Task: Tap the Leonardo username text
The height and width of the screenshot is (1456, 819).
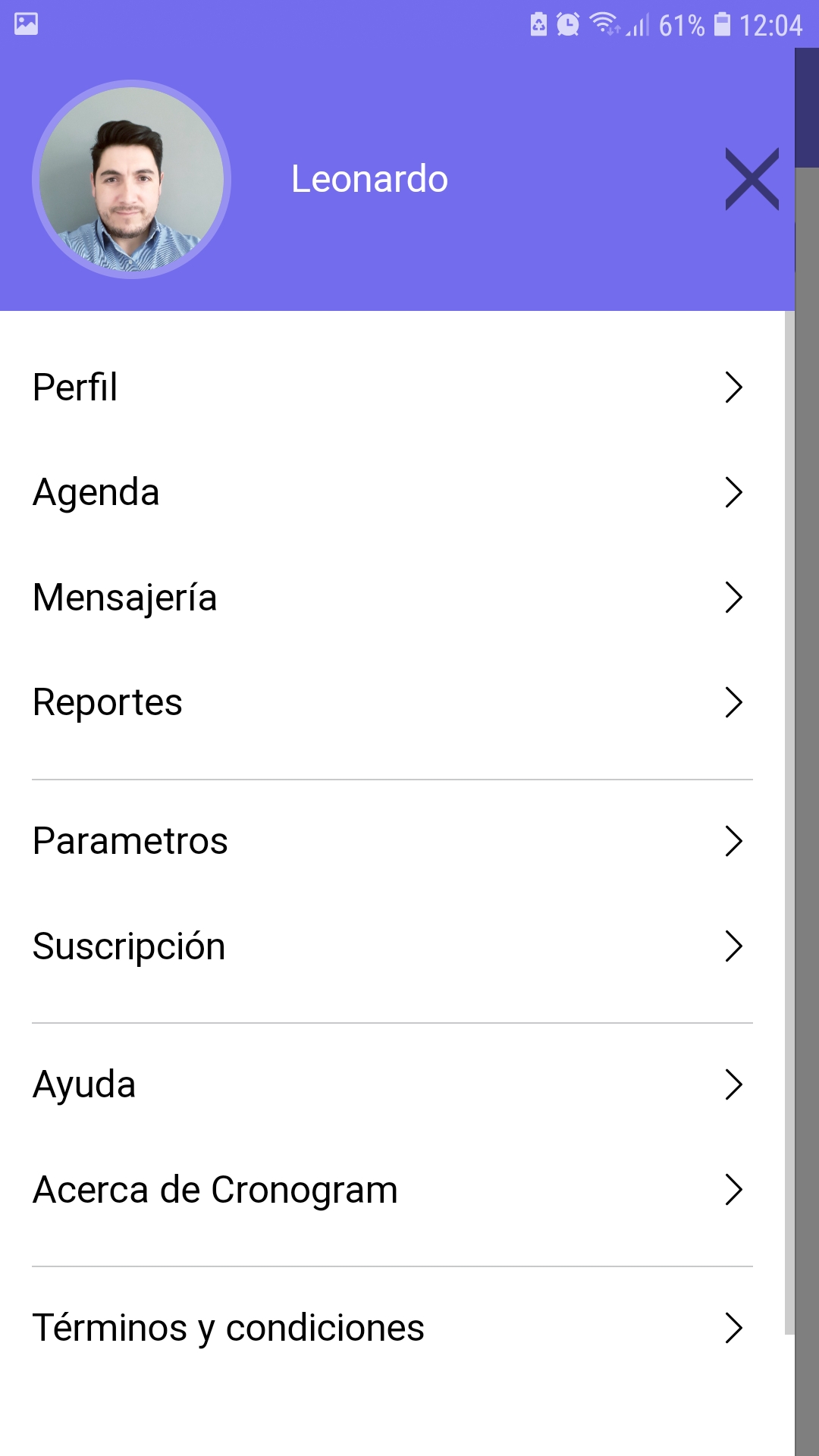Action: [369, 179]
